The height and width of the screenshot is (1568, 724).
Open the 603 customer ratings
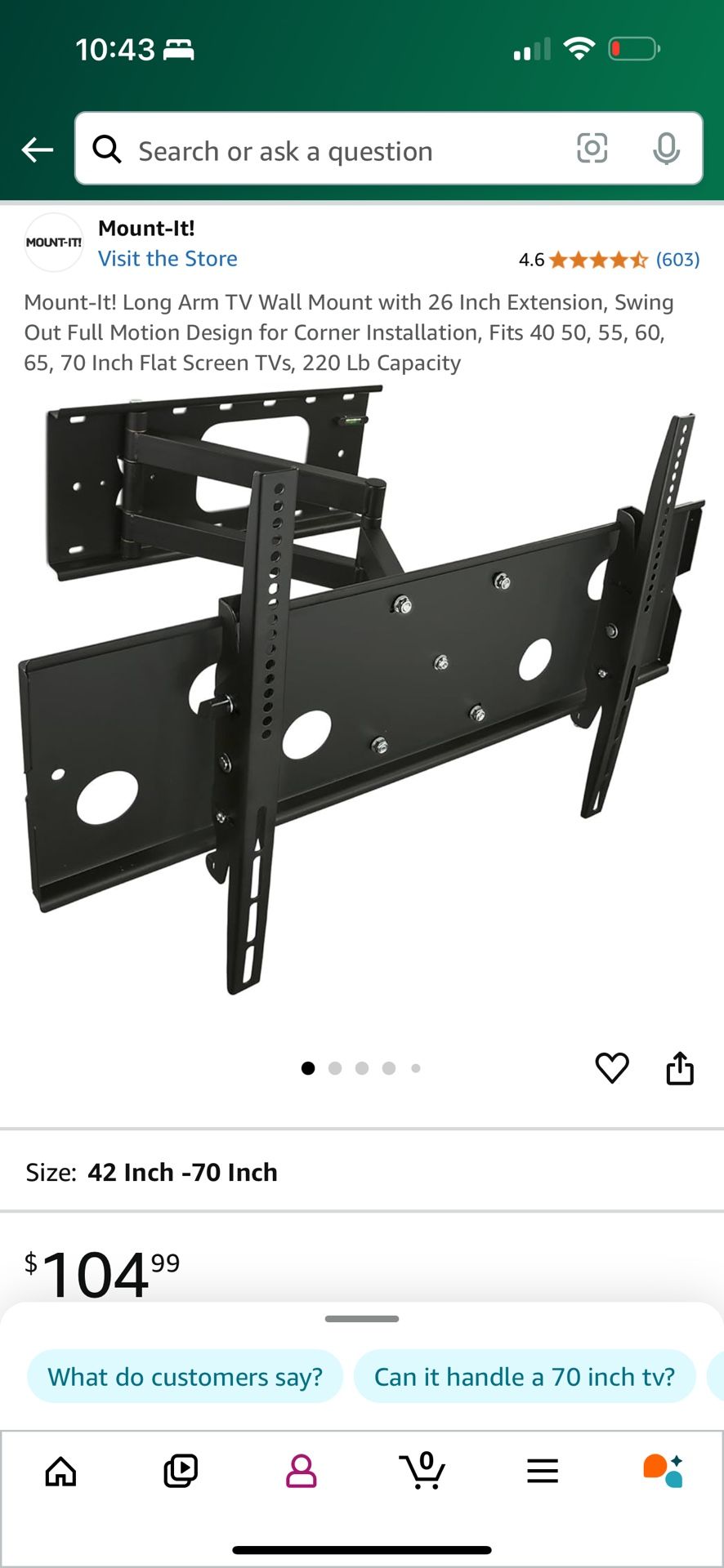click(x=677, y=260)
